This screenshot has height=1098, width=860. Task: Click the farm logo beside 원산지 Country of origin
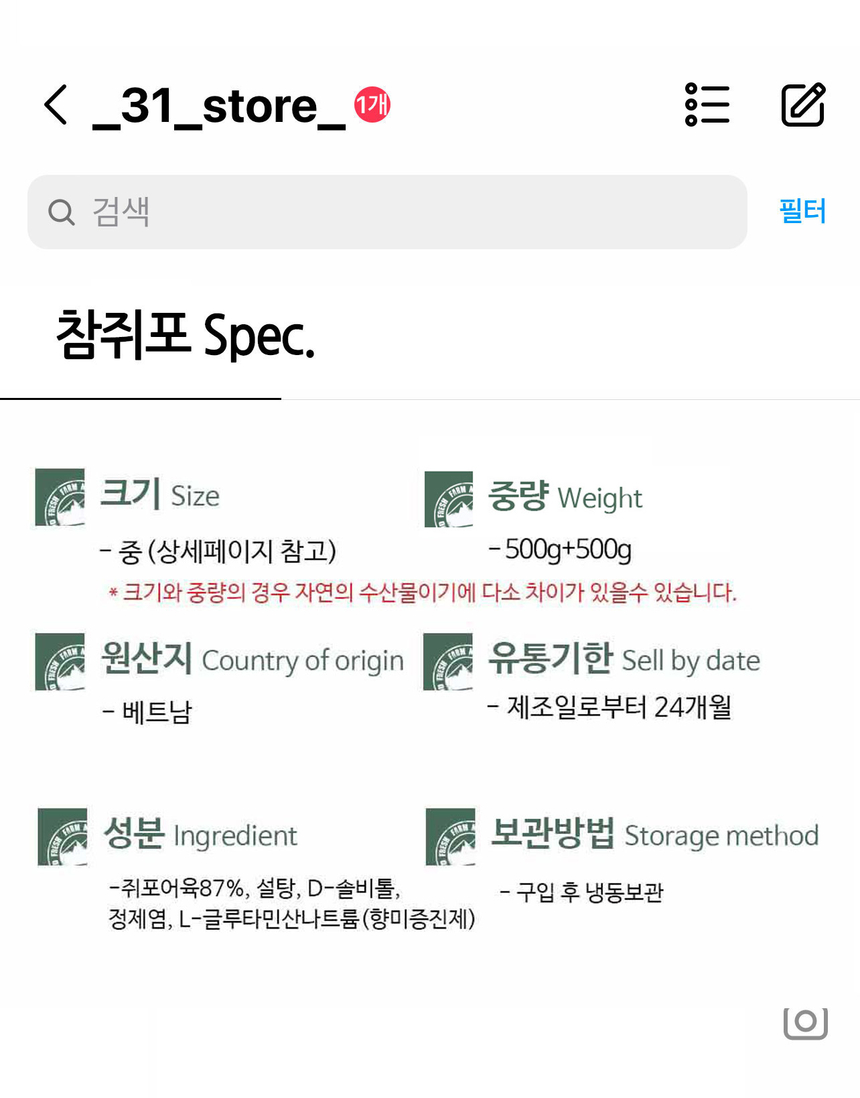[x=60, y=662]
